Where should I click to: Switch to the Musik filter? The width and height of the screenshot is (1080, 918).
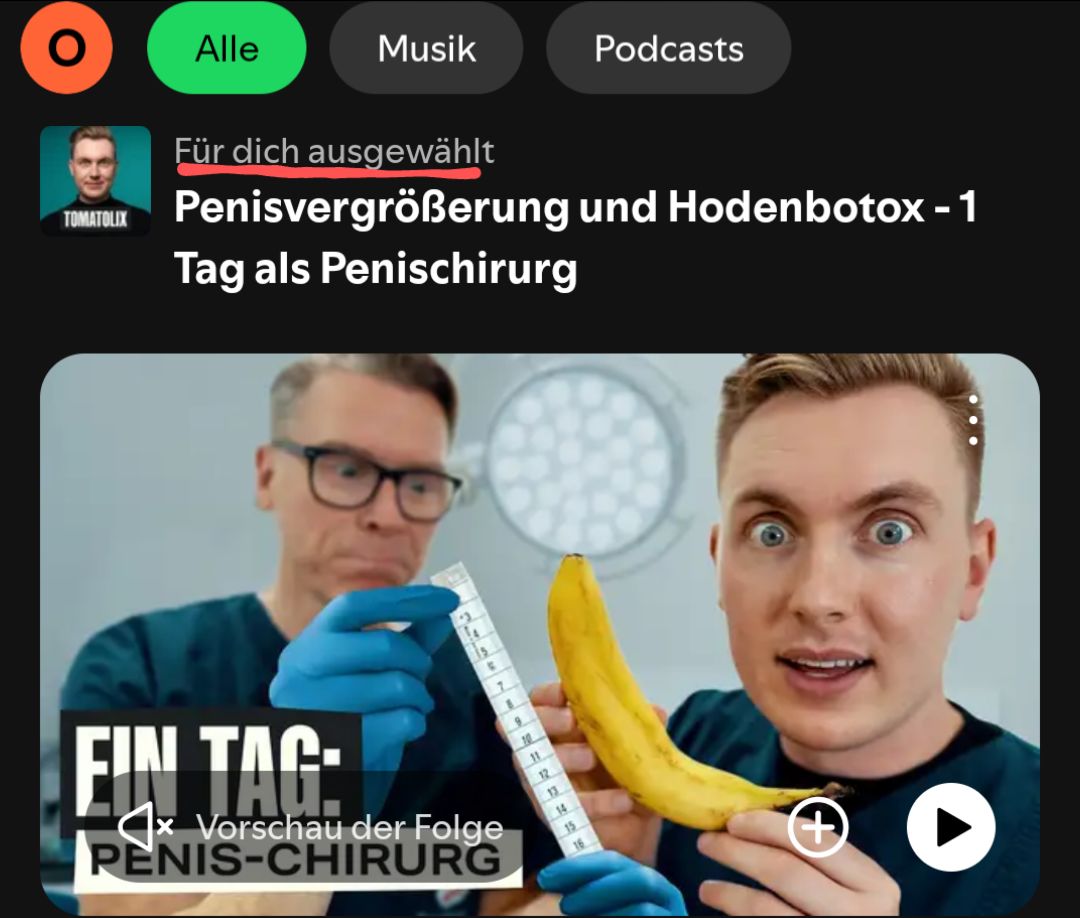tap(426, 48)
